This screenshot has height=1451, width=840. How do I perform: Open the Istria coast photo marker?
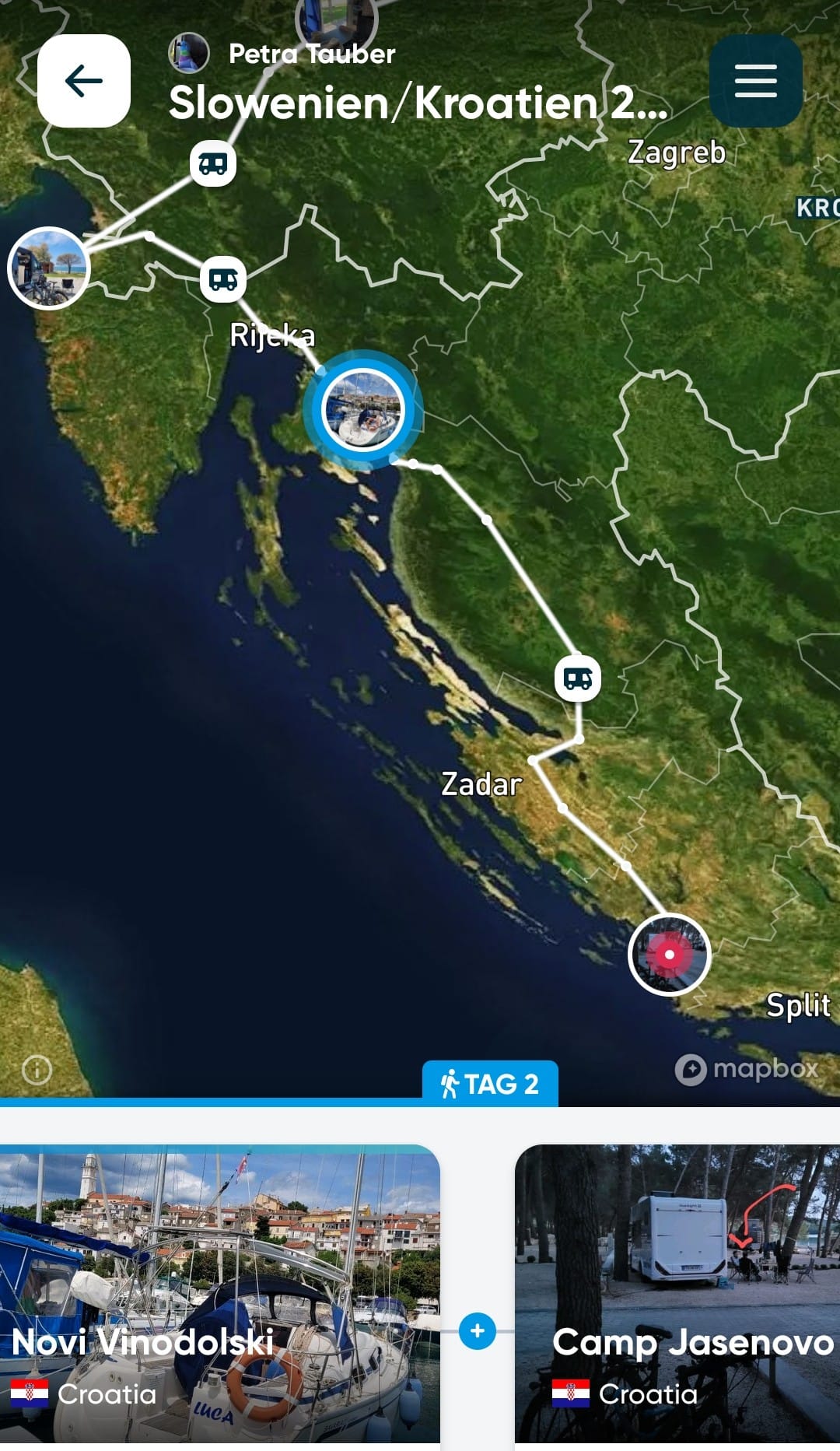tap(49, 268)
